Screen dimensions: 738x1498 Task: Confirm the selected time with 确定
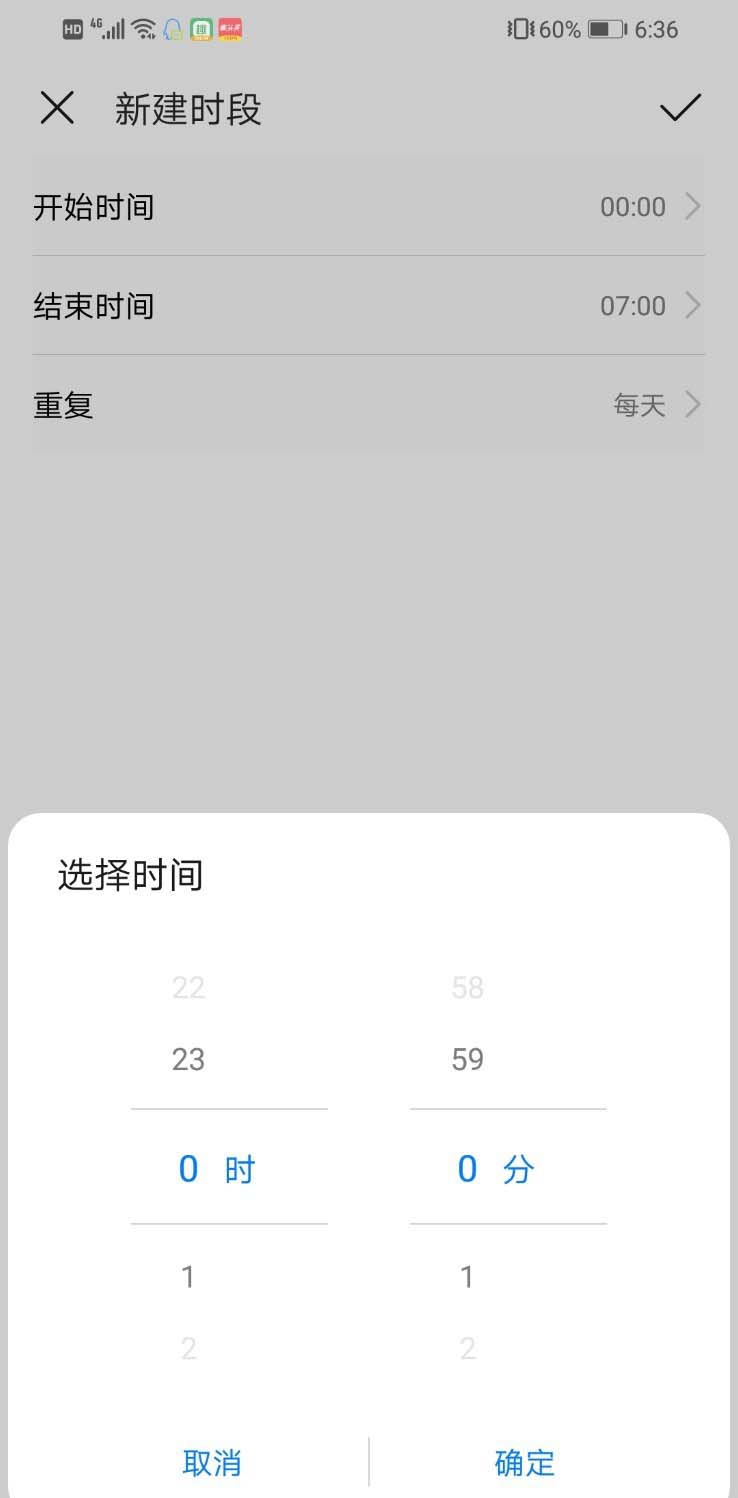525,1462
